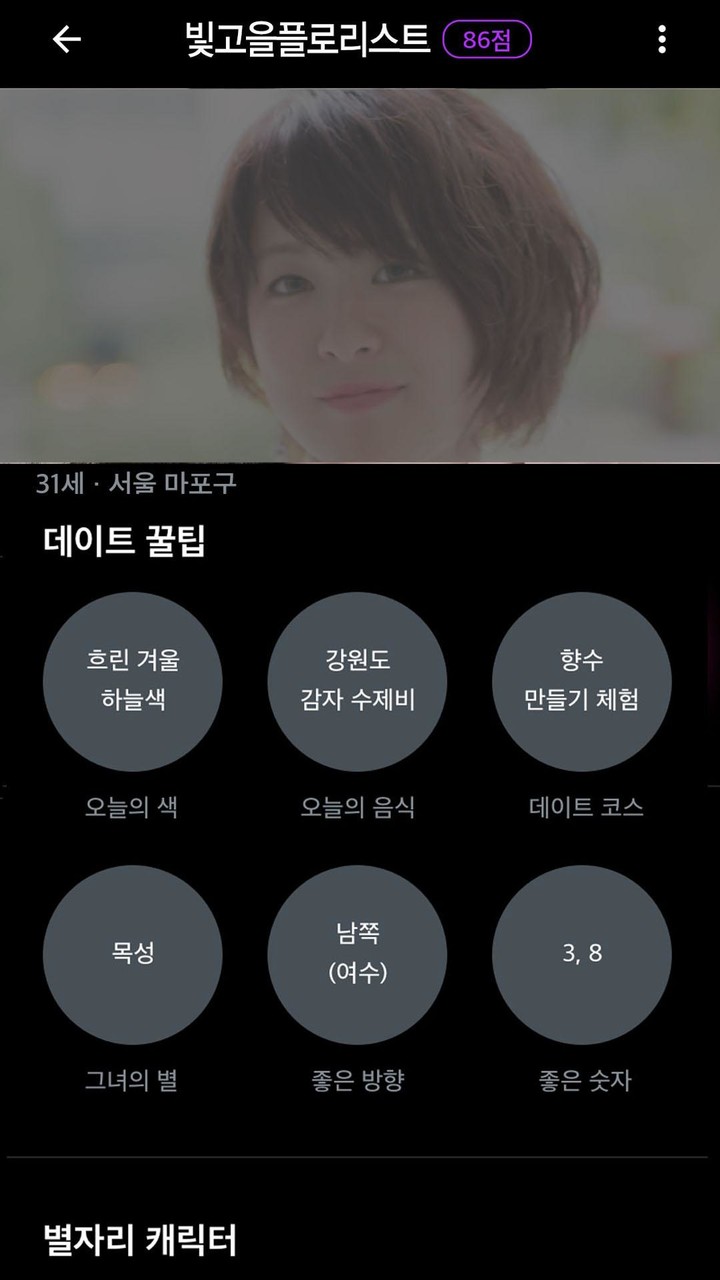Click the 좋은 방향 label
Screen dimensions: 720x1280
coord(357,1078)
